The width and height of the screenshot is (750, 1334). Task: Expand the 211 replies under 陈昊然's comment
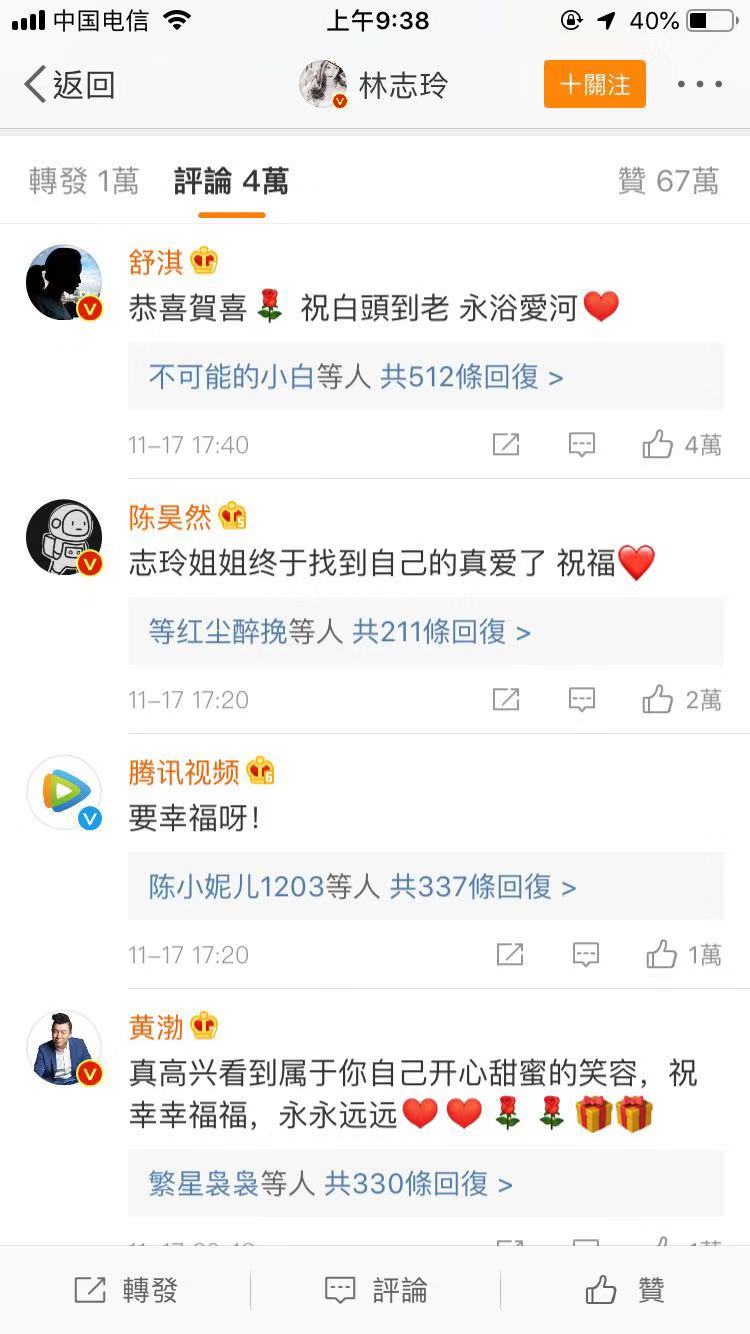(340, 632)
